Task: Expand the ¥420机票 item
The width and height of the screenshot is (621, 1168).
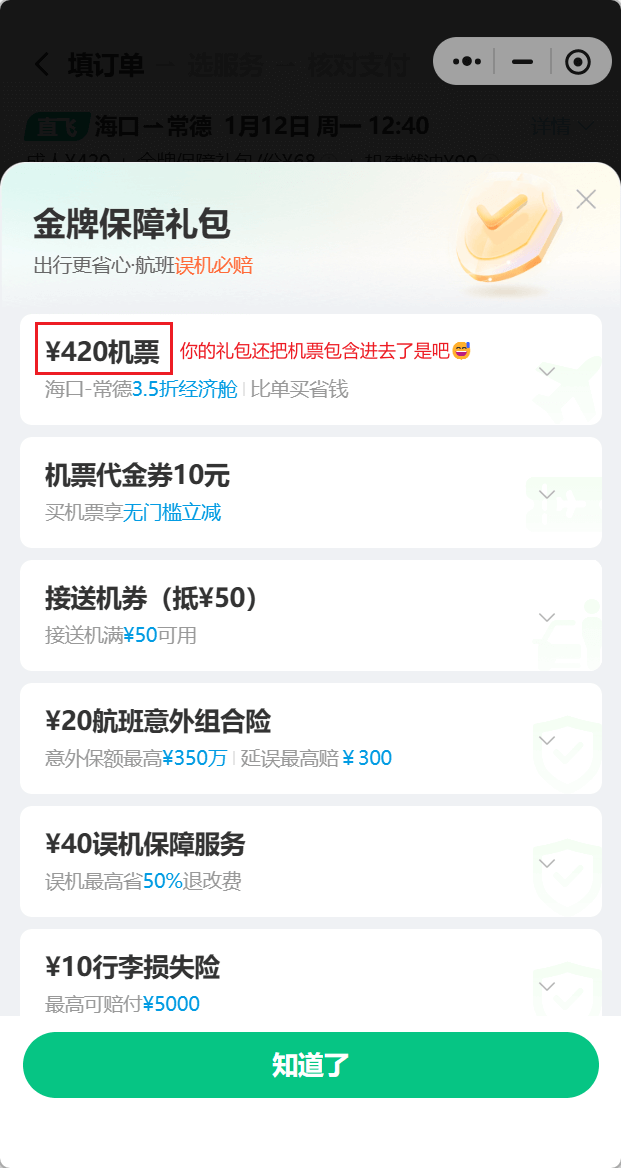Action: click(x=547, y=371)
